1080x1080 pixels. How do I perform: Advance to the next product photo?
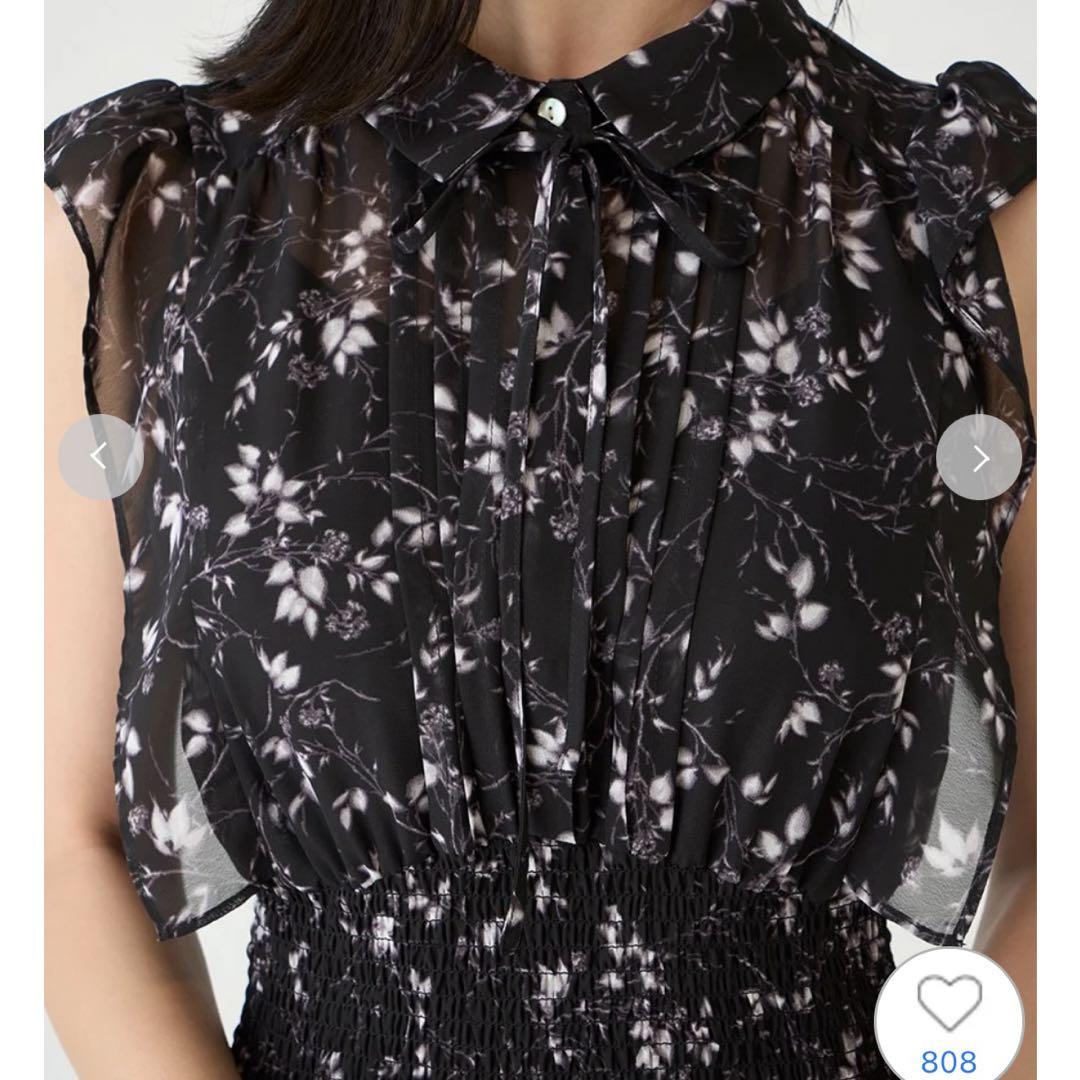(979, 458)
